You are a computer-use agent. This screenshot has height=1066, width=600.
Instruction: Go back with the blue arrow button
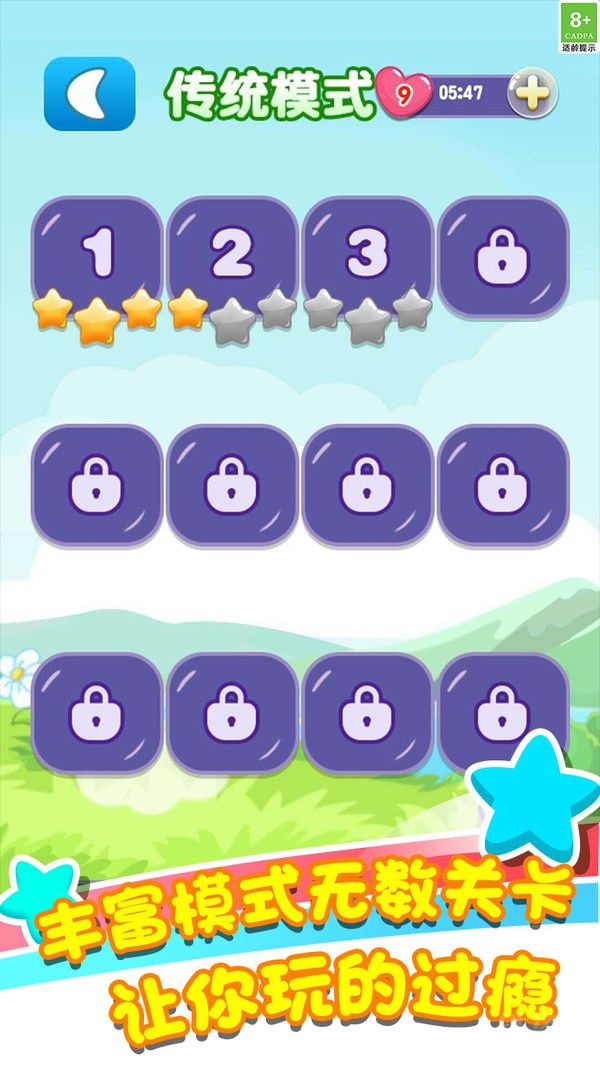(x=89, y=93)
